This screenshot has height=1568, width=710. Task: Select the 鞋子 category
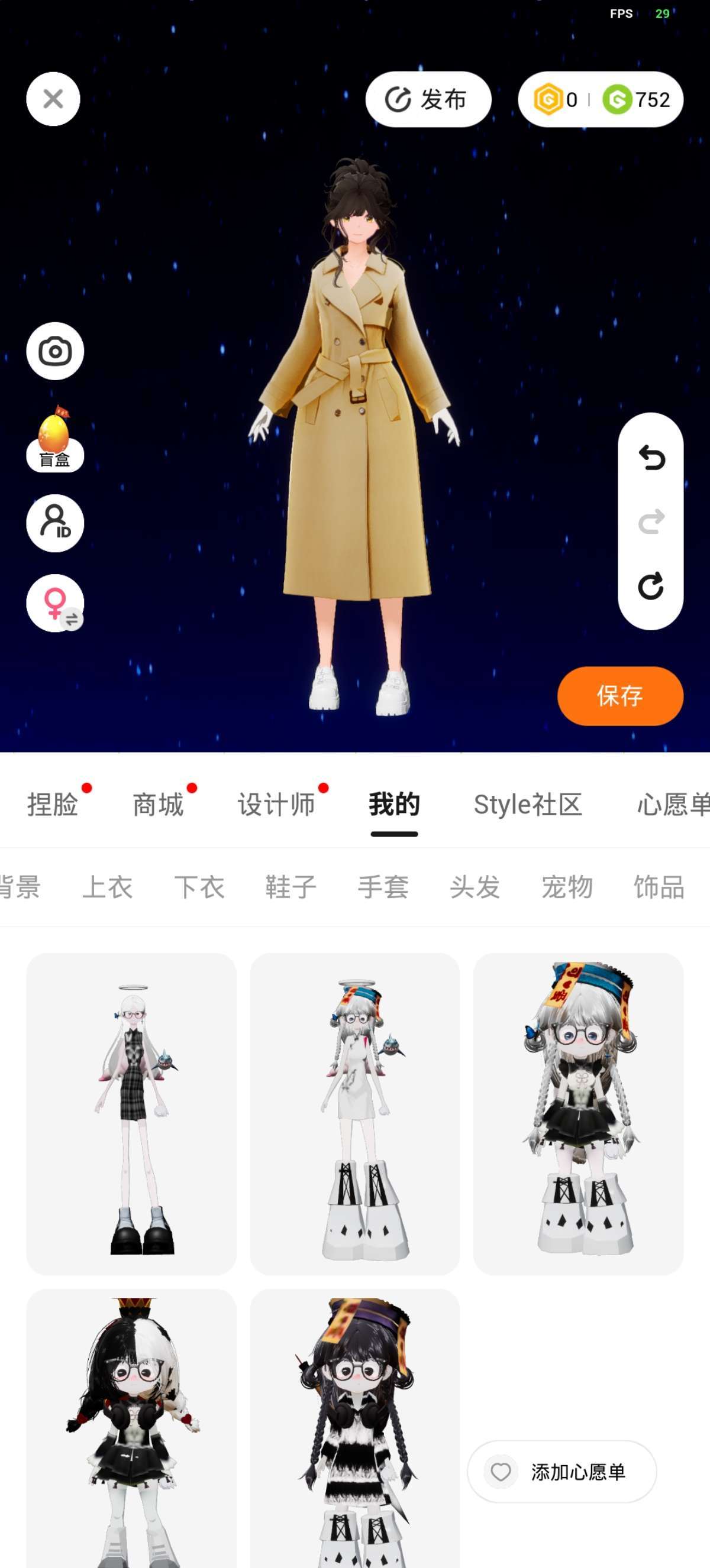coord(291,887)
